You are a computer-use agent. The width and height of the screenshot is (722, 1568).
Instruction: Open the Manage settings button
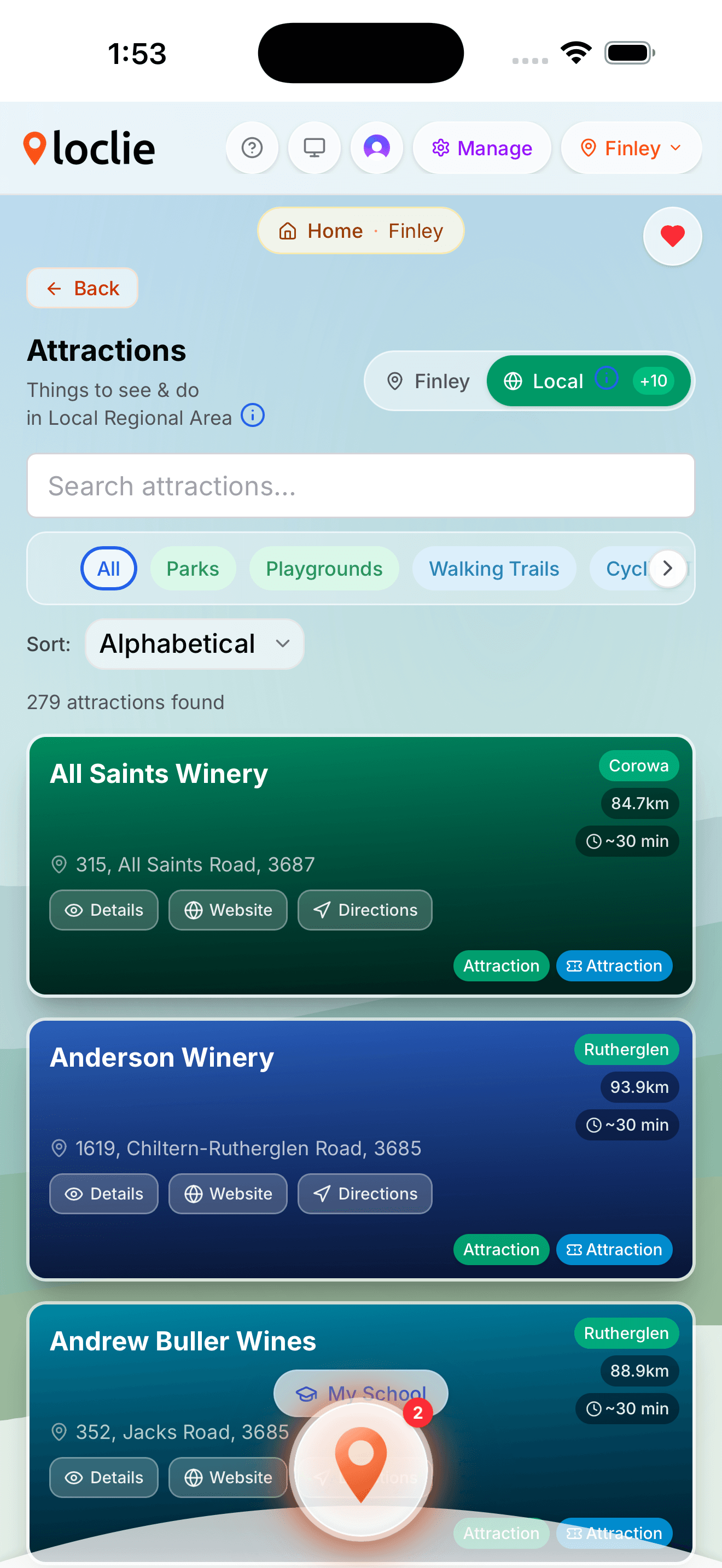481,148
